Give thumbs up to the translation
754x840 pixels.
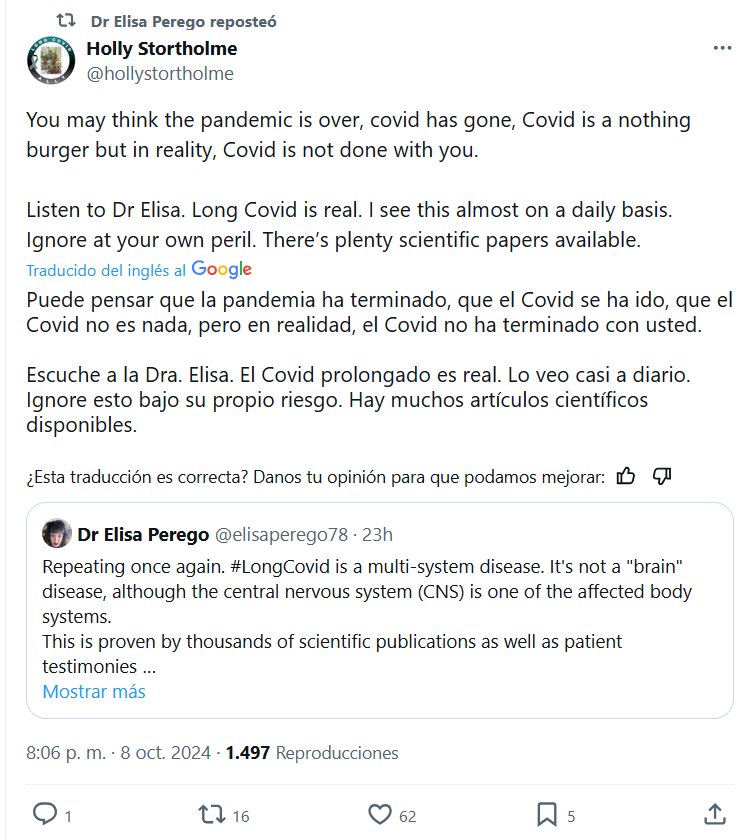(626, 476)
